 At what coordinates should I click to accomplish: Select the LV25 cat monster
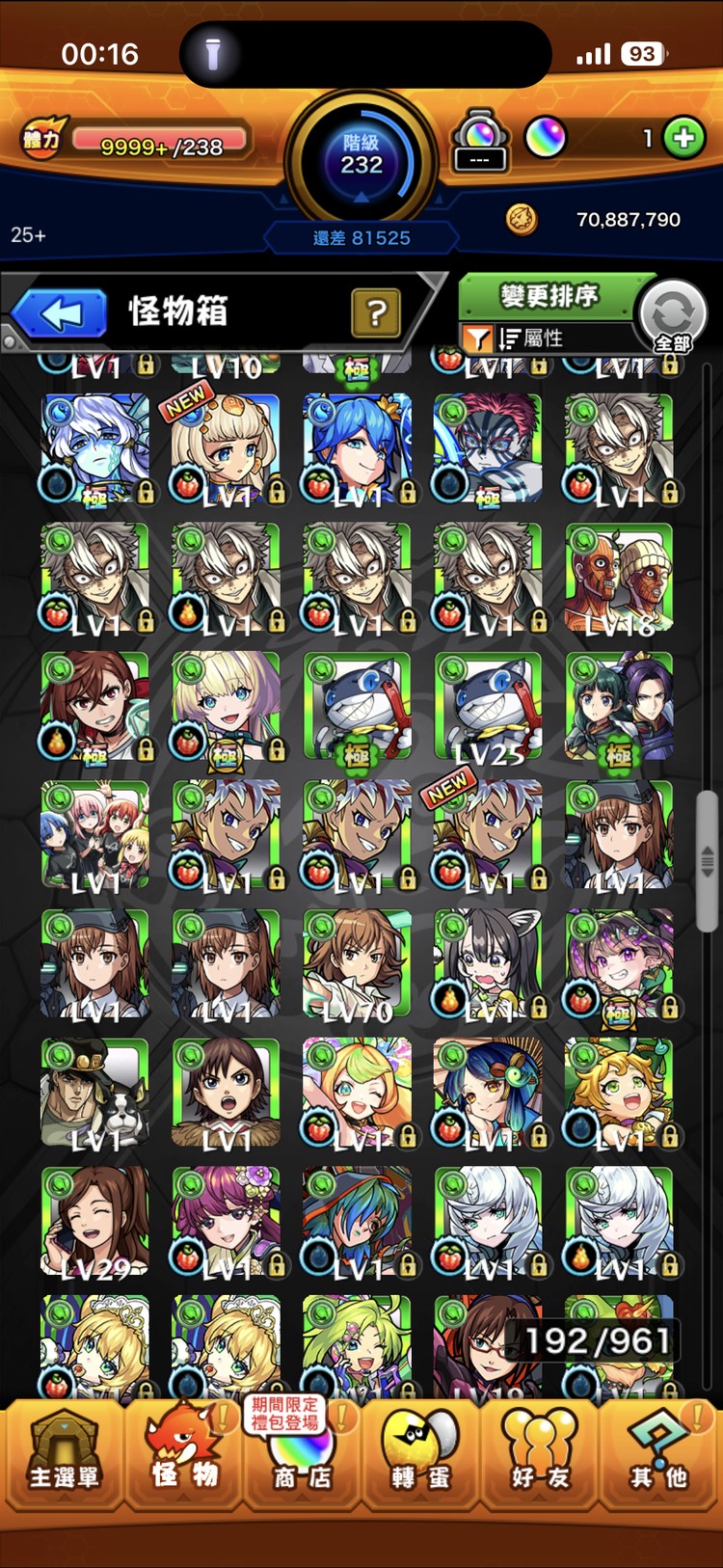click(488, 707)
